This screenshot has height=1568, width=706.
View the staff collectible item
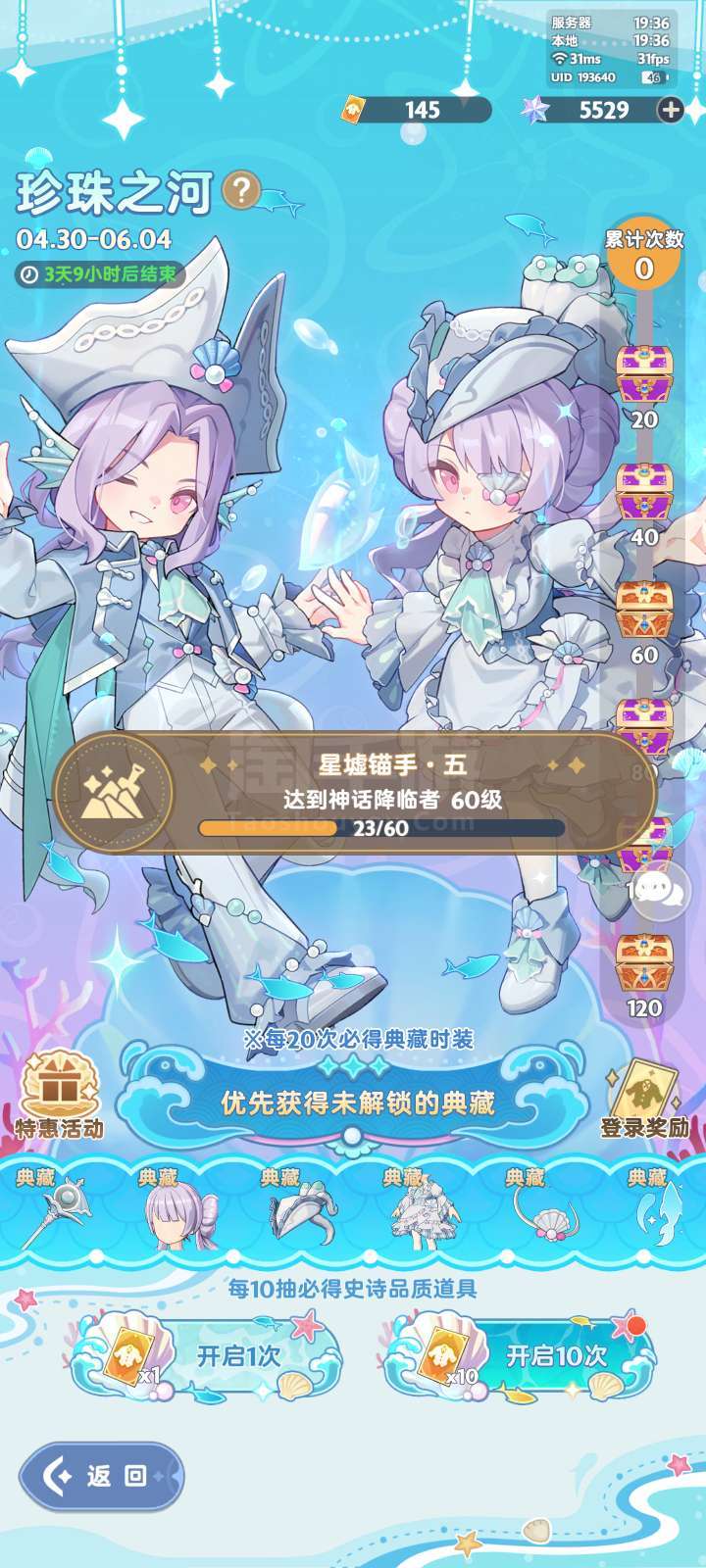(x=56, y=1211)
